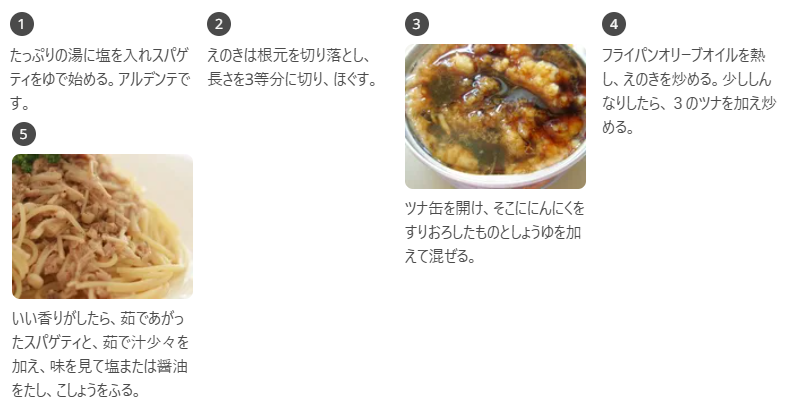The width and height of the screenshot is (786, 401).
Task: Enlarge the step 3 tuna can photo
Action: coord(495,116)
